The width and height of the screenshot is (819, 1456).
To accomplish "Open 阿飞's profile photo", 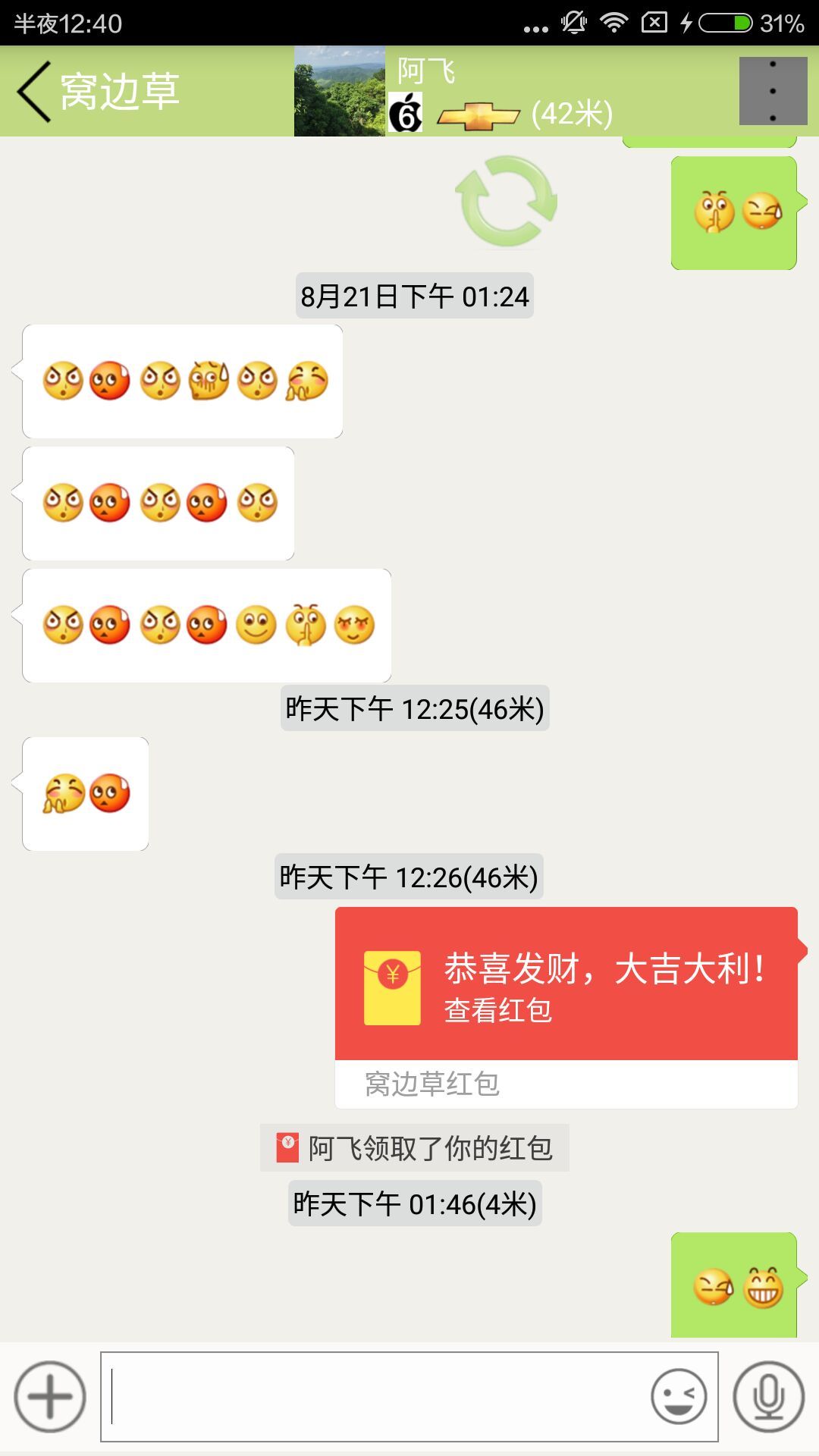I will pos(340,91).
